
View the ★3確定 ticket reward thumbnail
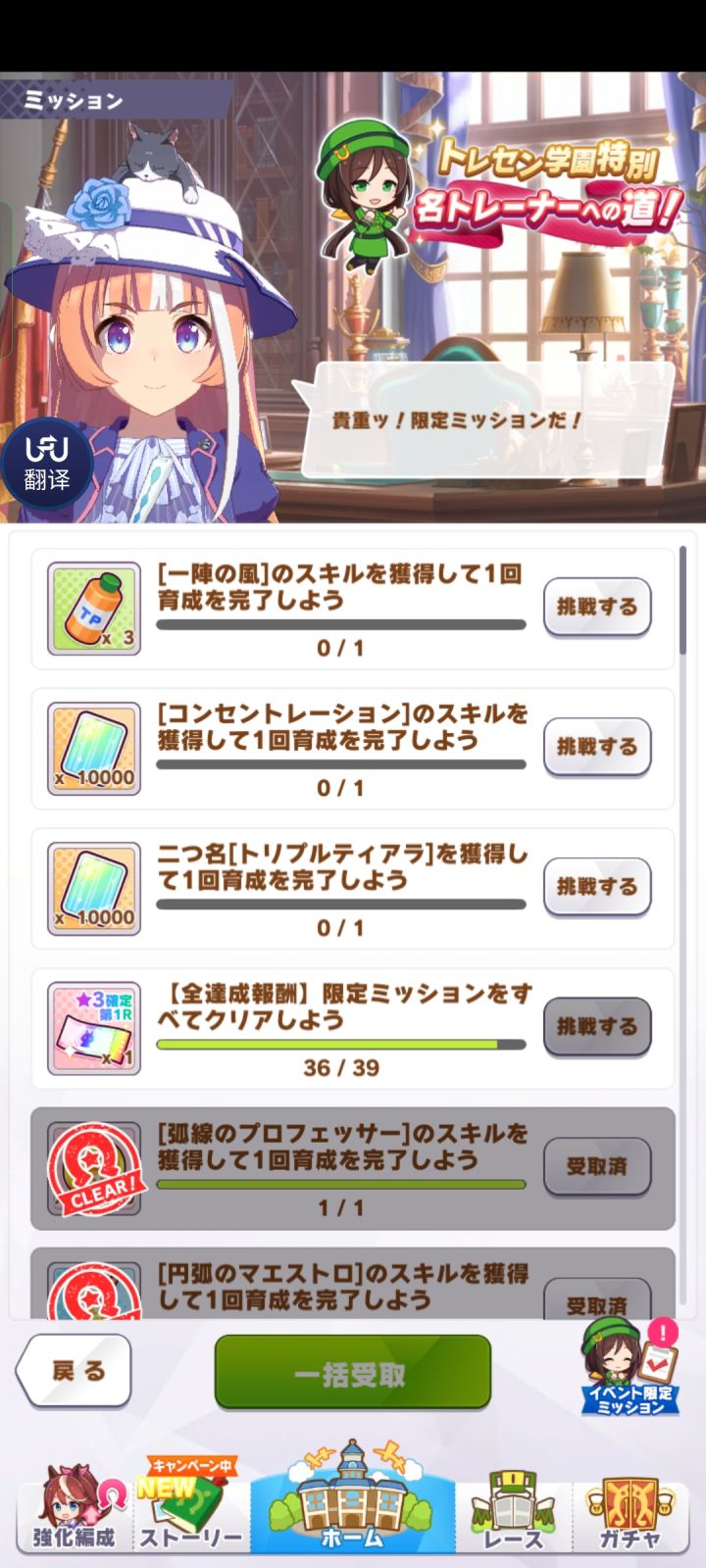tap(93, 1027)
